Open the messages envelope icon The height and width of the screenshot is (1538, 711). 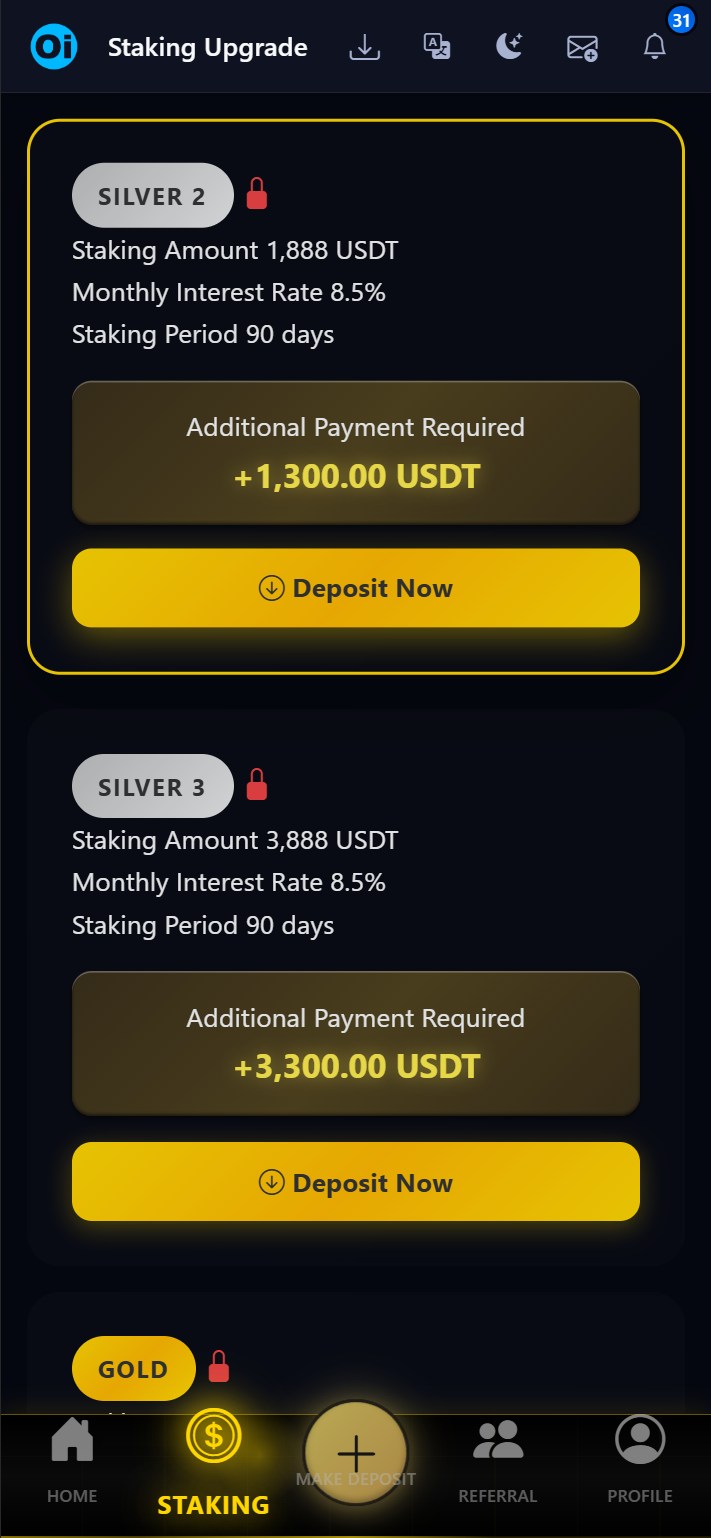pyautogui.click(x=582, y=47)
